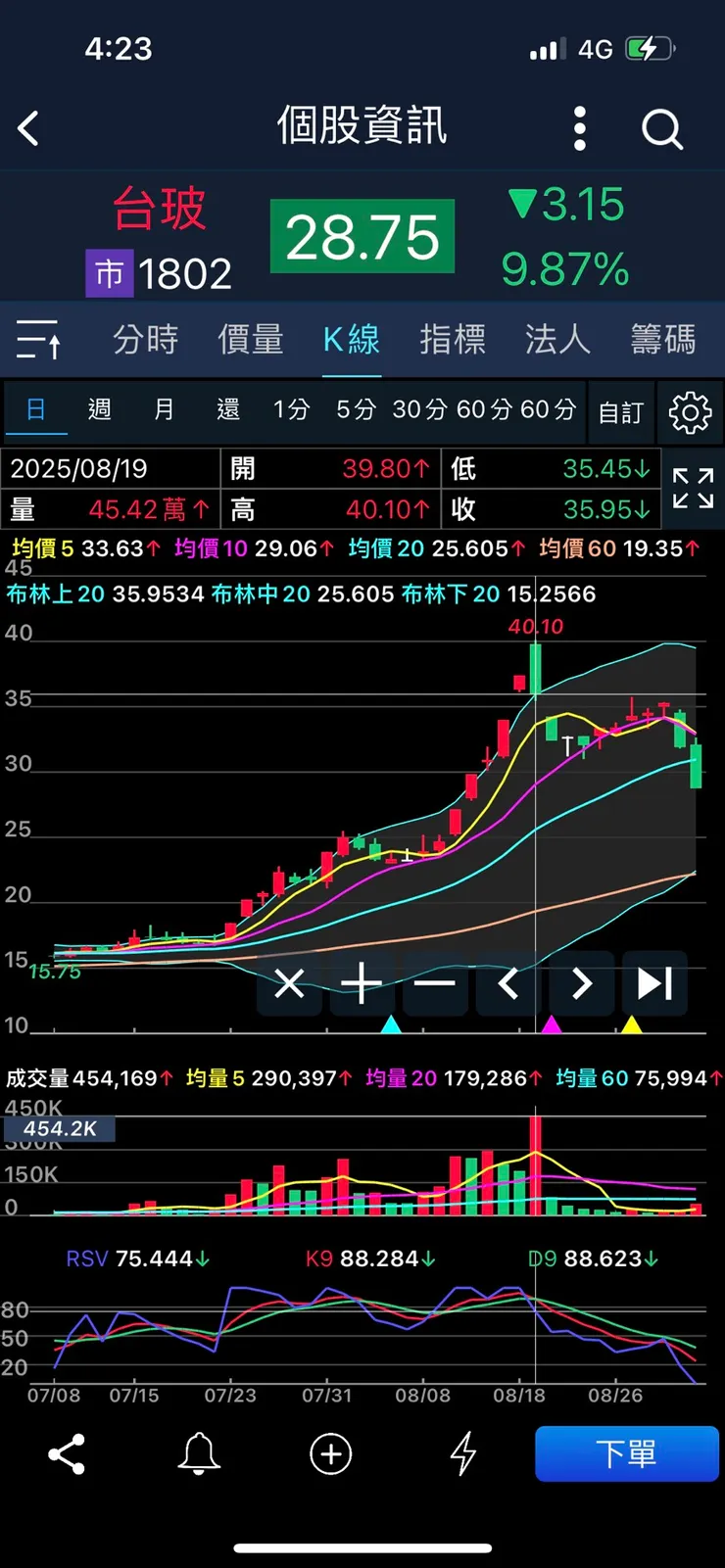Screen dimensions: 725x1568
Task: Close chart controls with the X button
Action: (289, 984)
